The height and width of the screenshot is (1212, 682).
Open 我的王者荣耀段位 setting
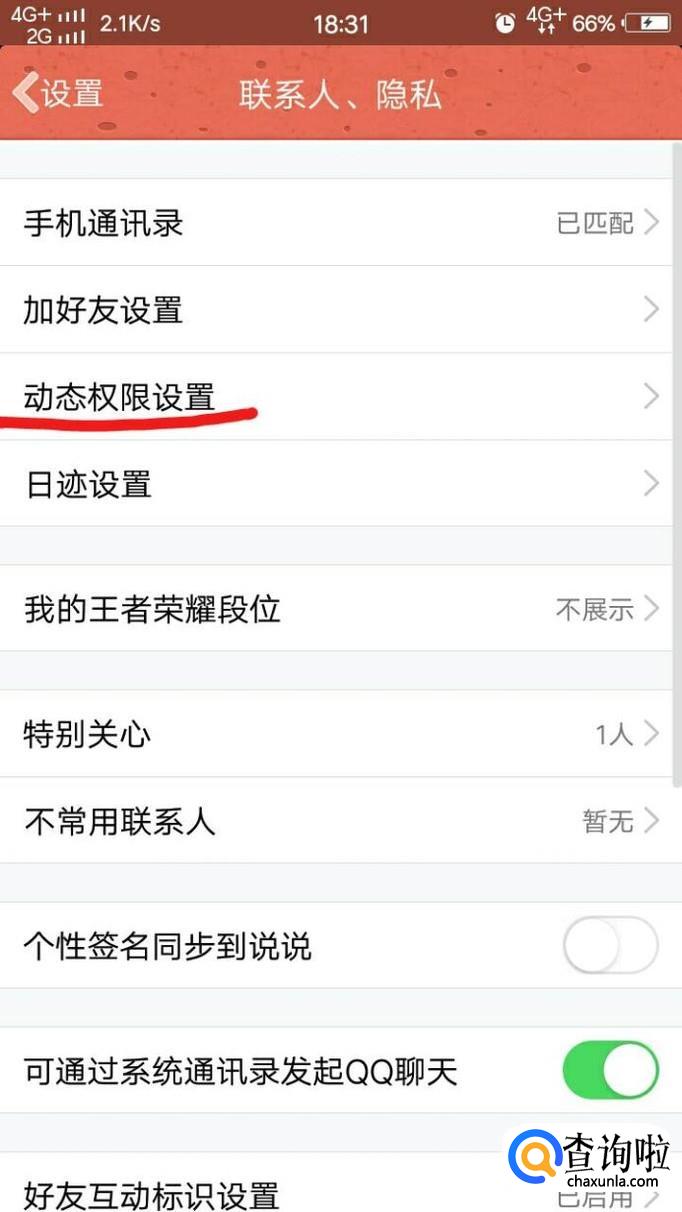click(x=340, y=608)
